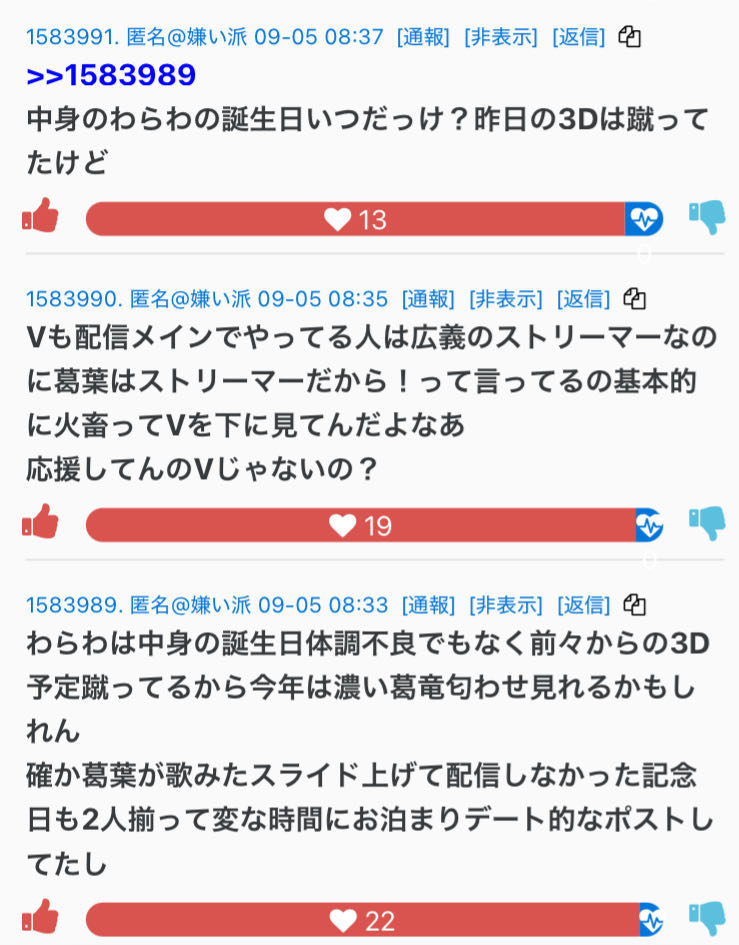
Task: Like post 1583991 with thumbs up
Action: (41, 216)
